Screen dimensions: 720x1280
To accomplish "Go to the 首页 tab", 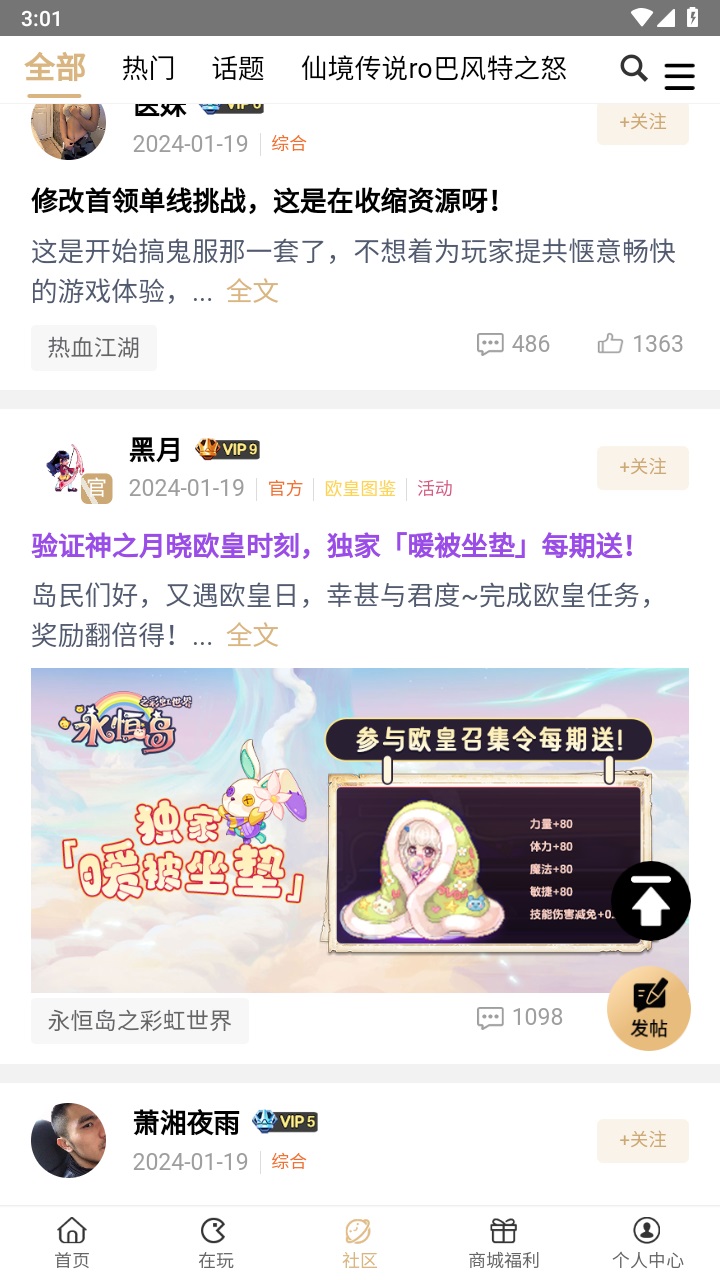I will tap(72, 1243).
